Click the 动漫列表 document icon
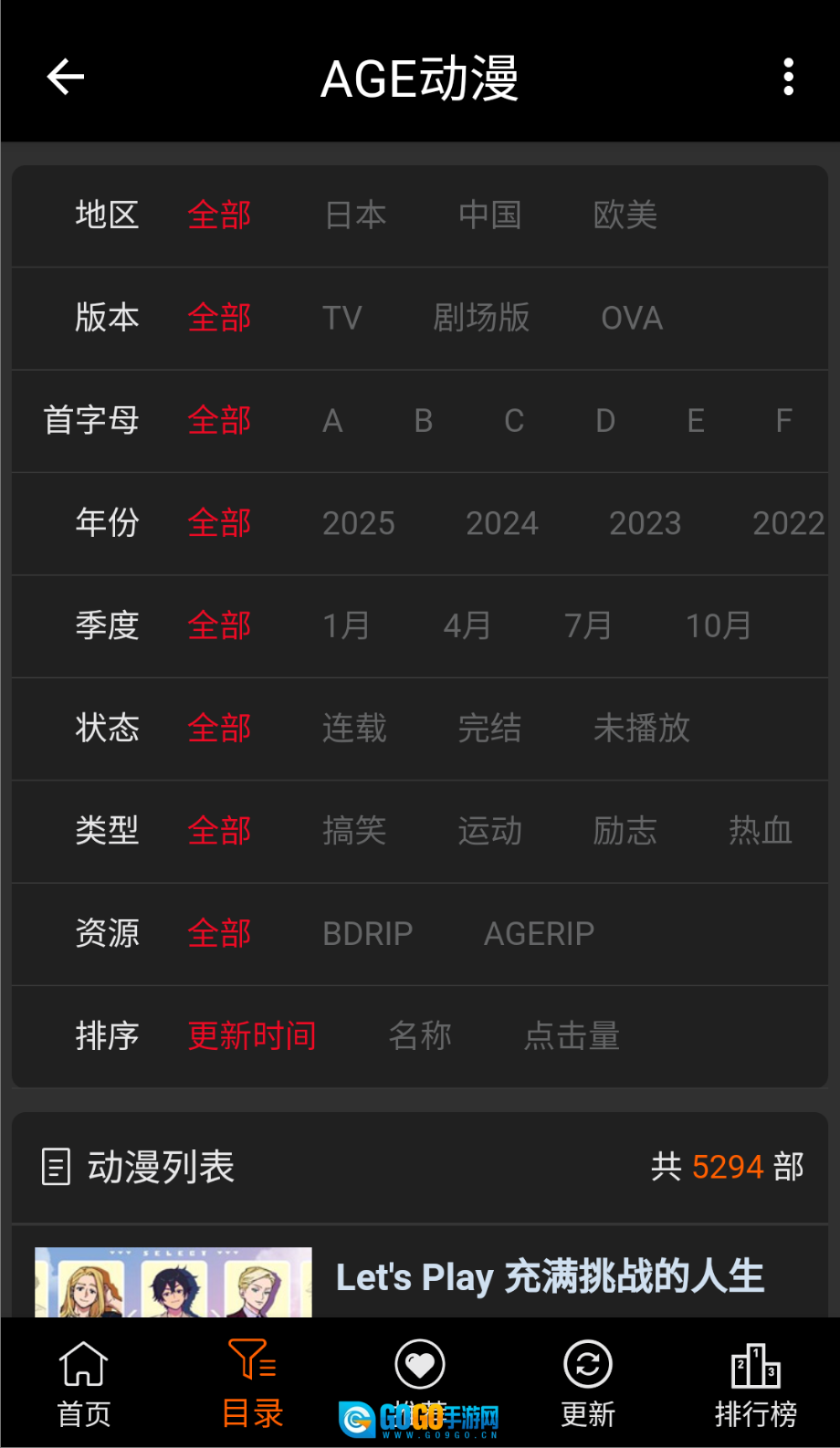The width and height of the screenshot is (840, 1448). click(x=56, y=1167)
